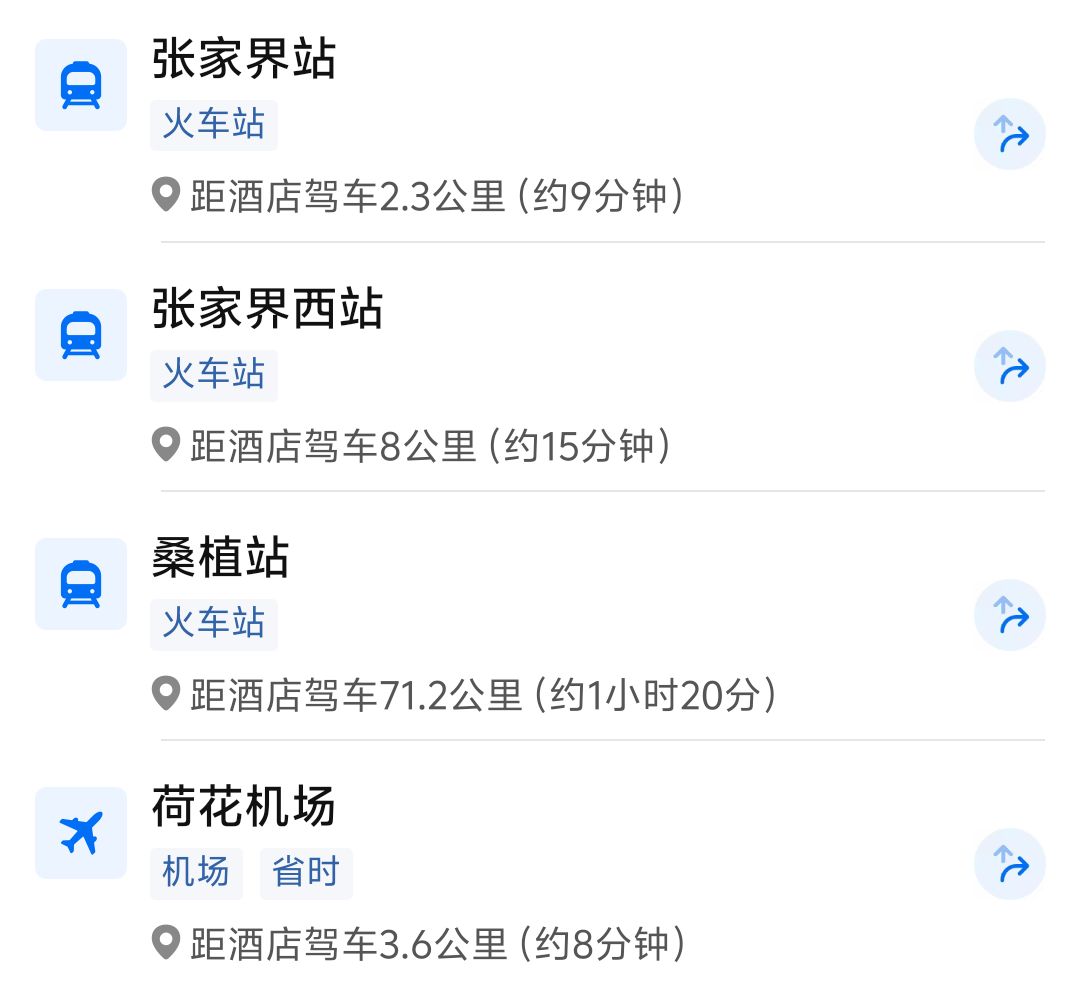The height and width of the screenshot is (985, 1080).
Task: Start route to 桑植站
Action: (1009, 616)
